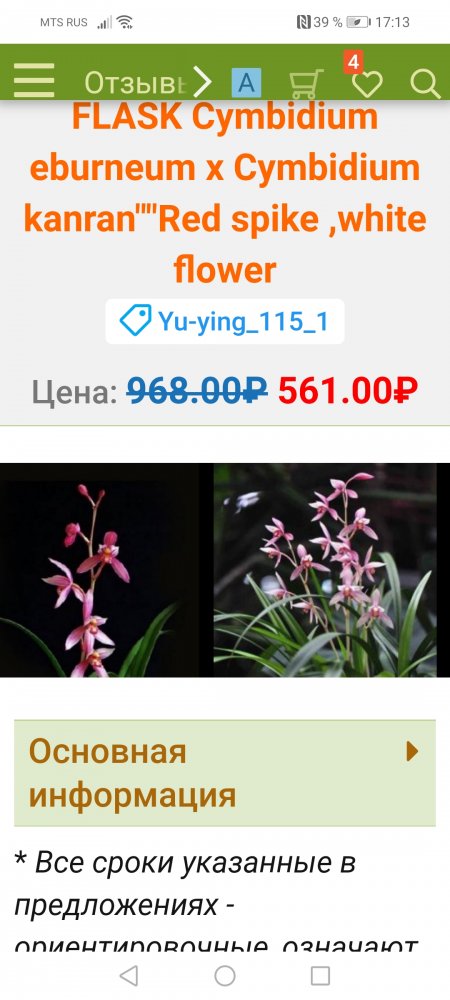
Task: Tap the blue A icon
Action: coord(246,83)
